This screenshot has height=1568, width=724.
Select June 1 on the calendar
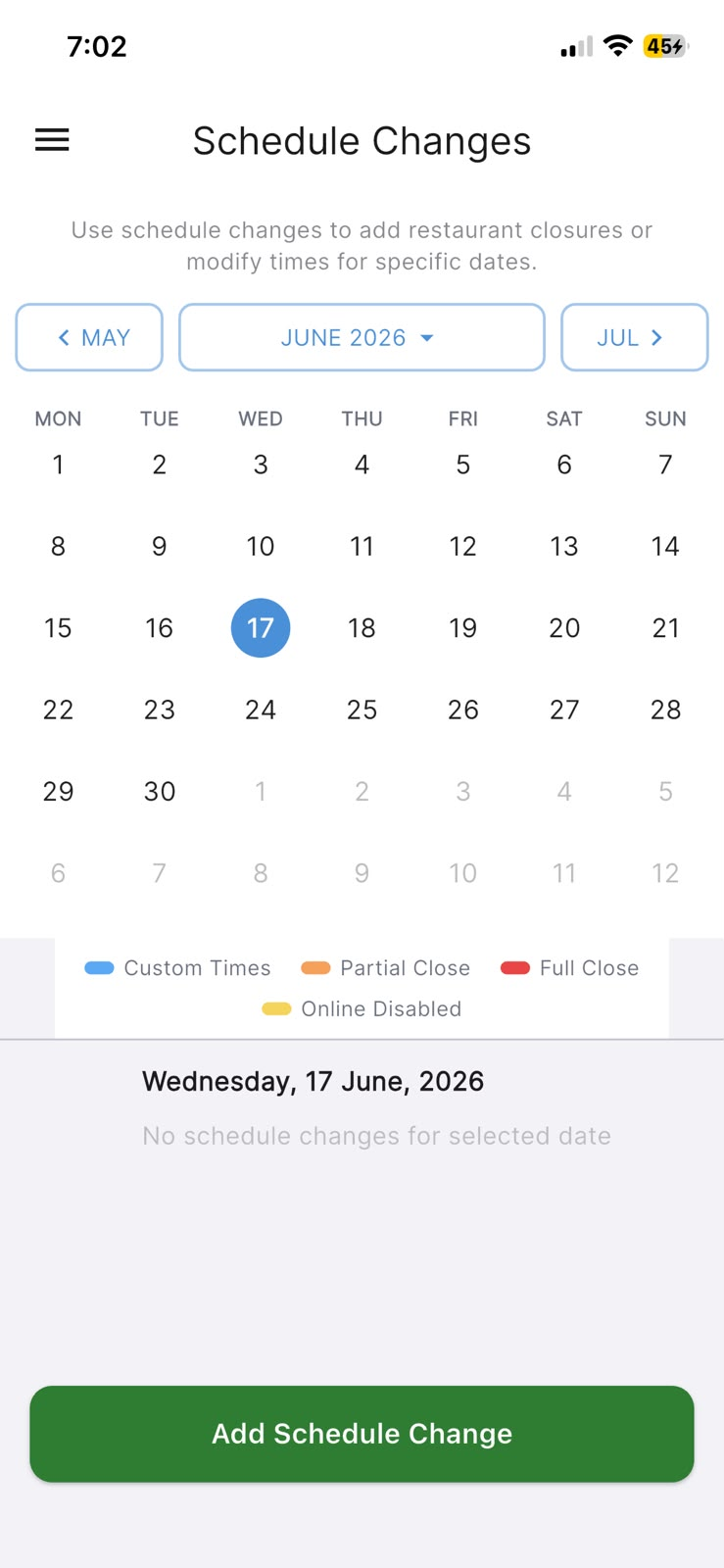58,465
